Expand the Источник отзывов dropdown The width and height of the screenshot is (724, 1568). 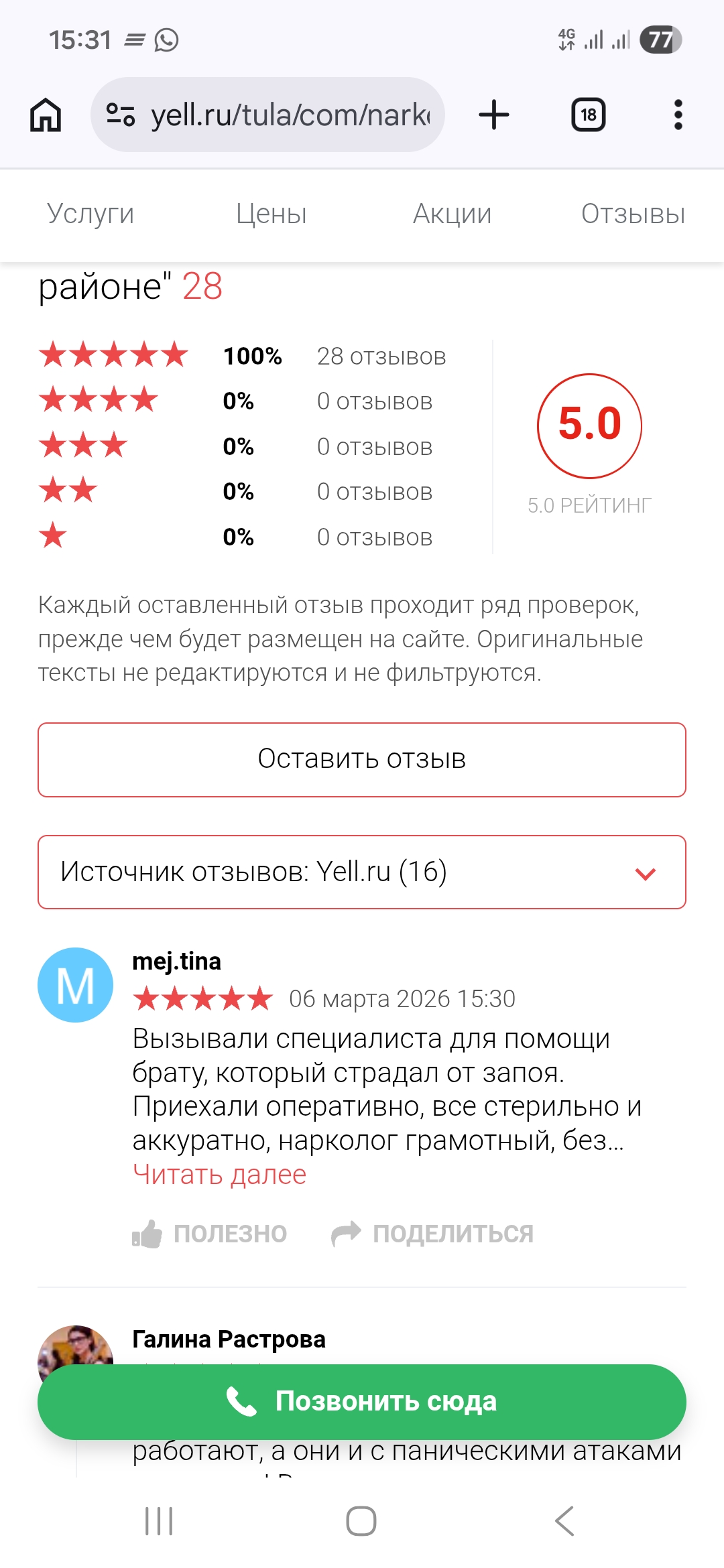(x=362, y=872)
